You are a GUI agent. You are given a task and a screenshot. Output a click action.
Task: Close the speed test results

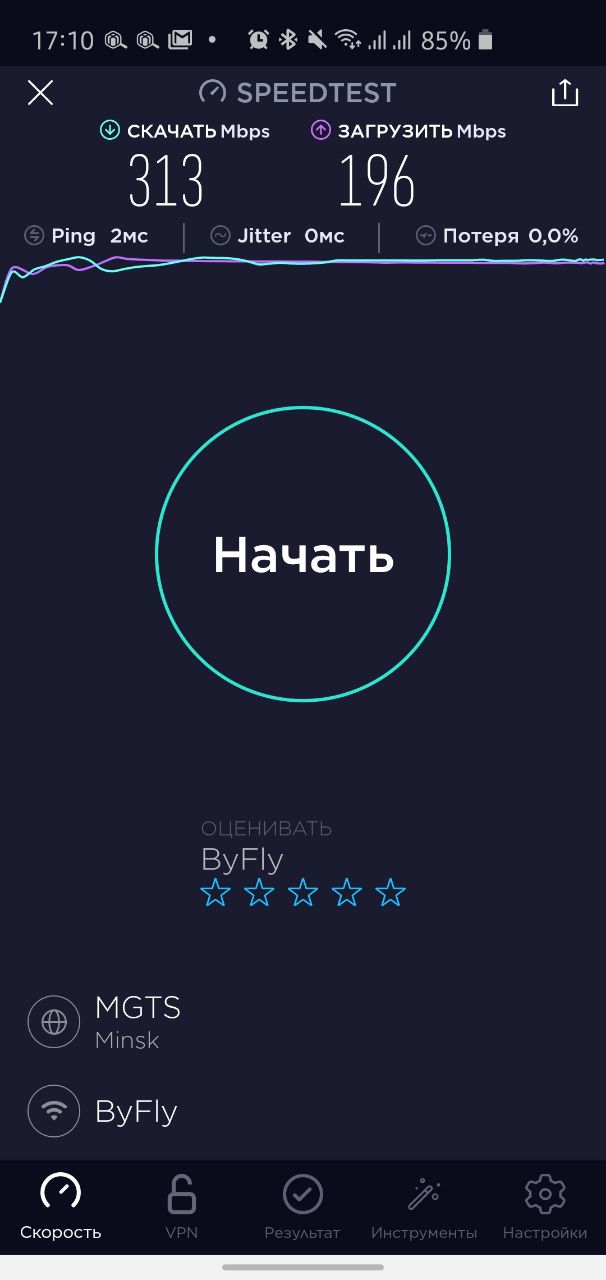tap(40, 93)
